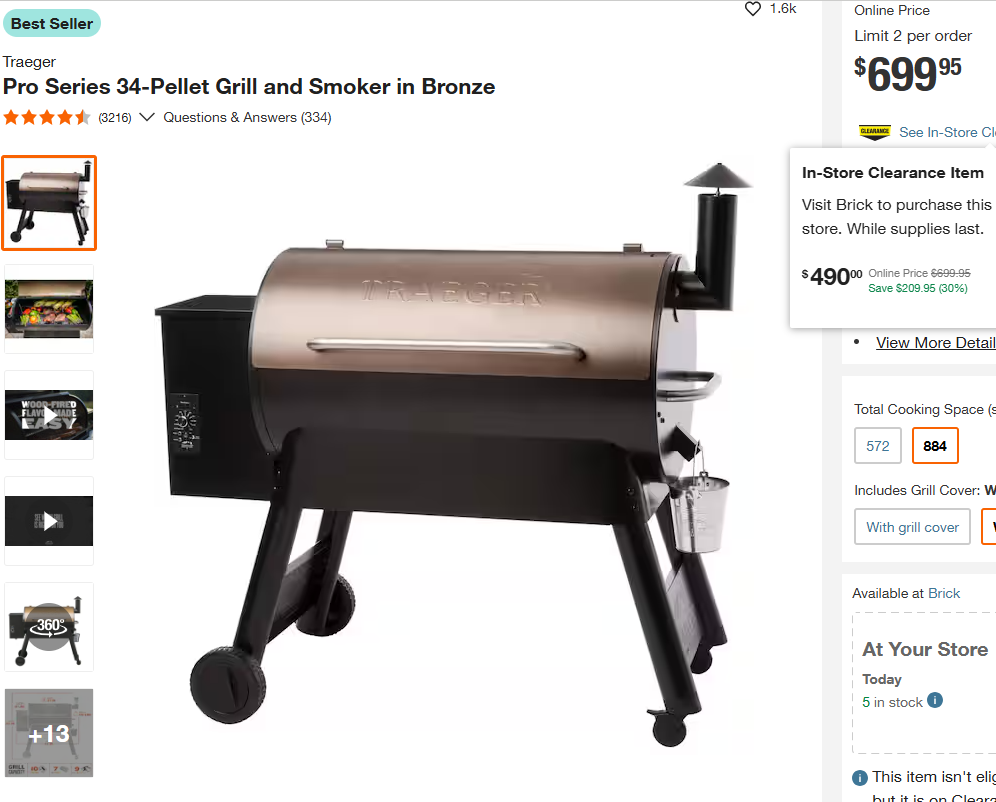The width and height of the screenshot is (996, 802).
Task: Change store by tapping Brick link
Action: click(x=944, y=593)
